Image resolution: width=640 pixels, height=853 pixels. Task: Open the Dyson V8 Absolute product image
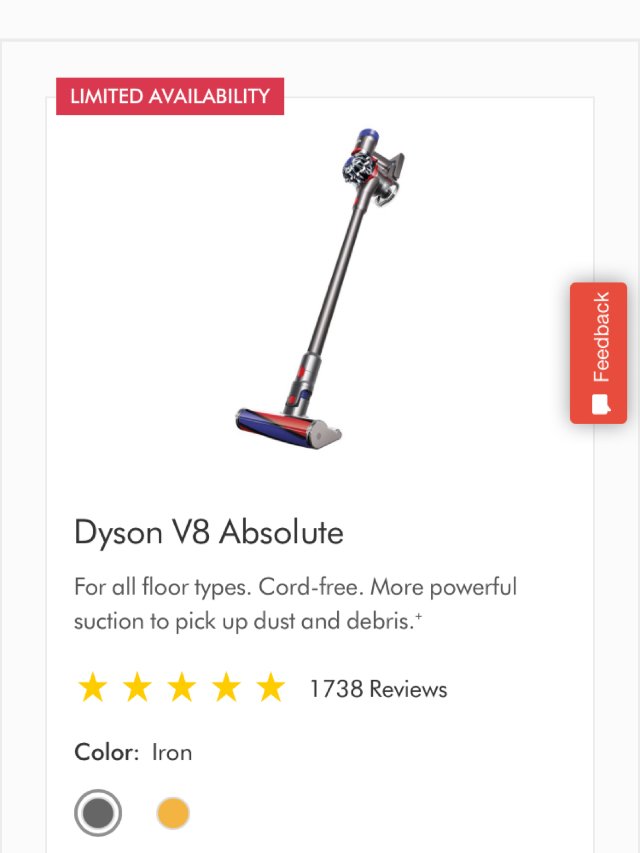point(319,288)
